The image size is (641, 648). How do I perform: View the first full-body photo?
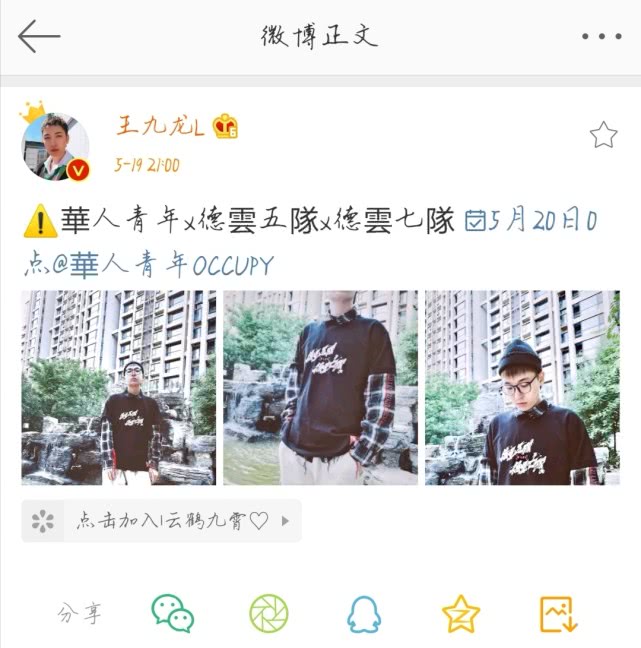[119, 387]
